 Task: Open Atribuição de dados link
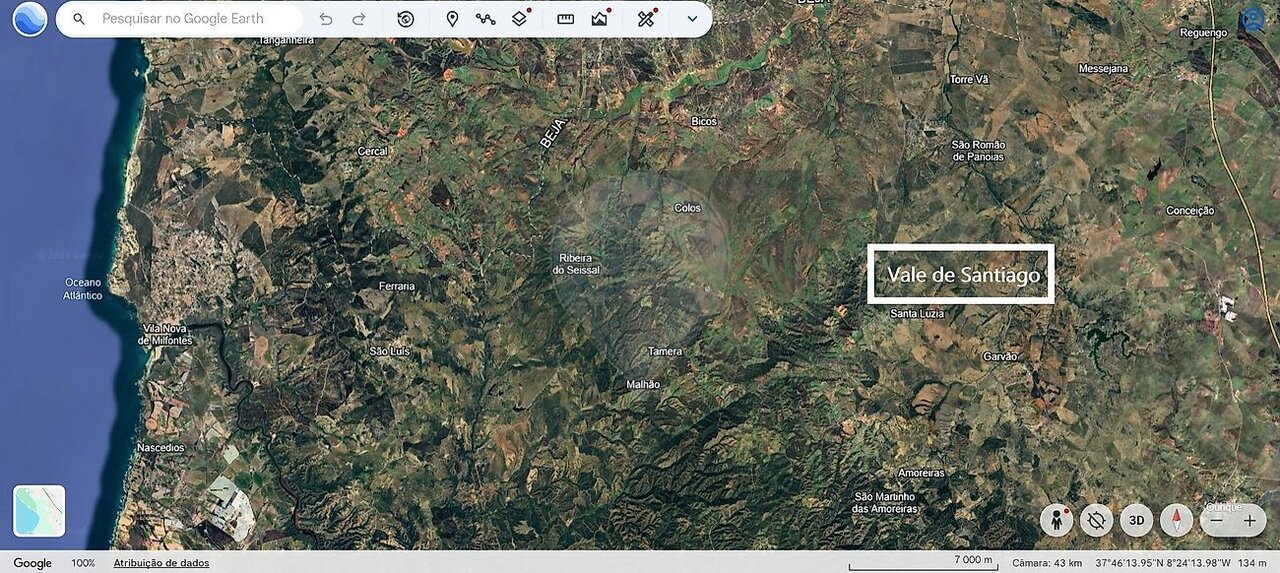161,563
